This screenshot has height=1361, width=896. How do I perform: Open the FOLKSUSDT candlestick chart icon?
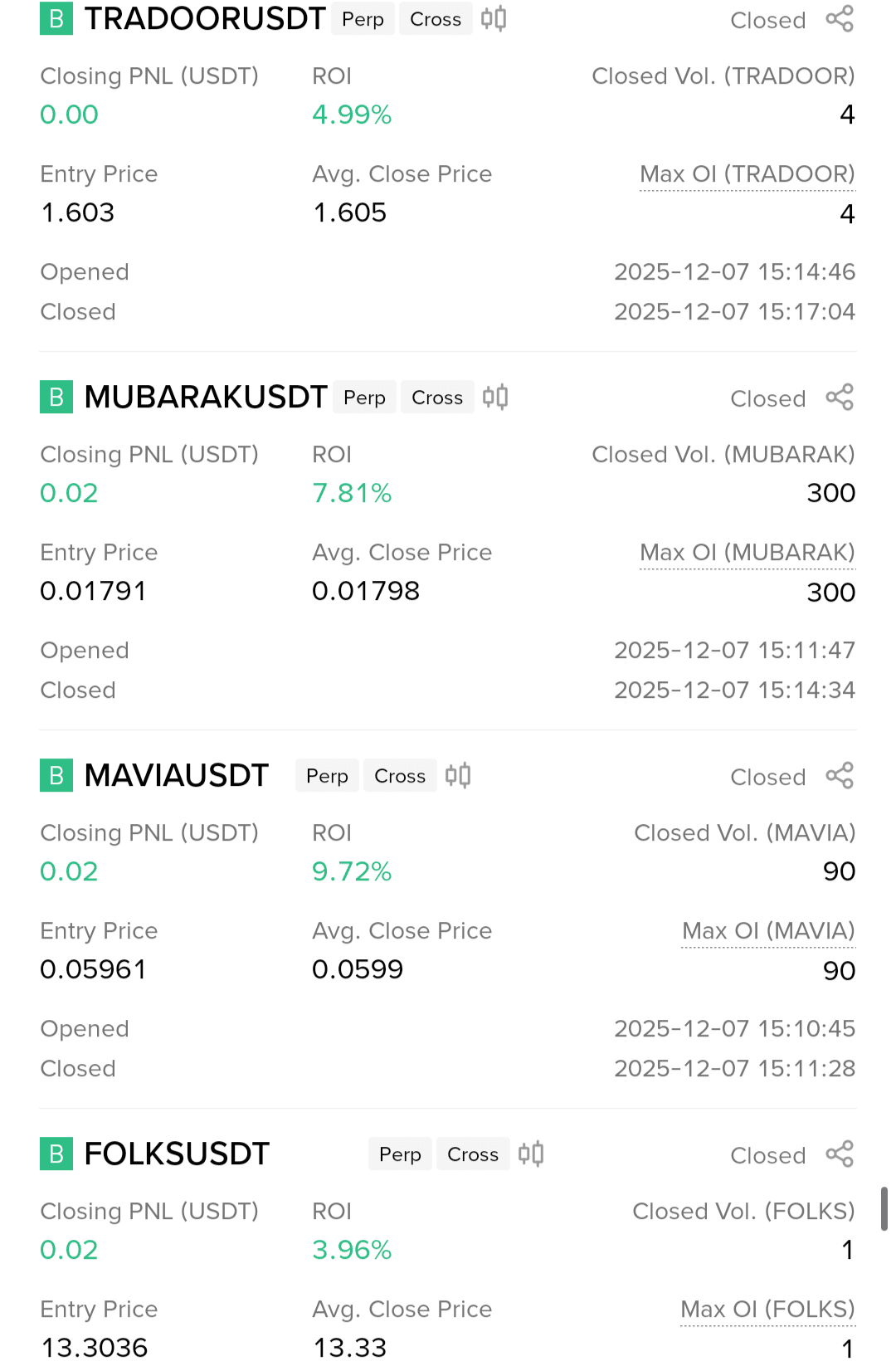(x=531, y=1154)
